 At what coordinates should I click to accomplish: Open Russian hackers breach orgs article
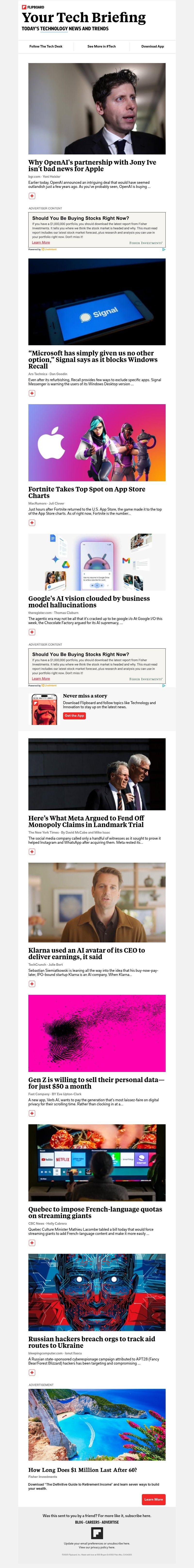pos(91,1342)
